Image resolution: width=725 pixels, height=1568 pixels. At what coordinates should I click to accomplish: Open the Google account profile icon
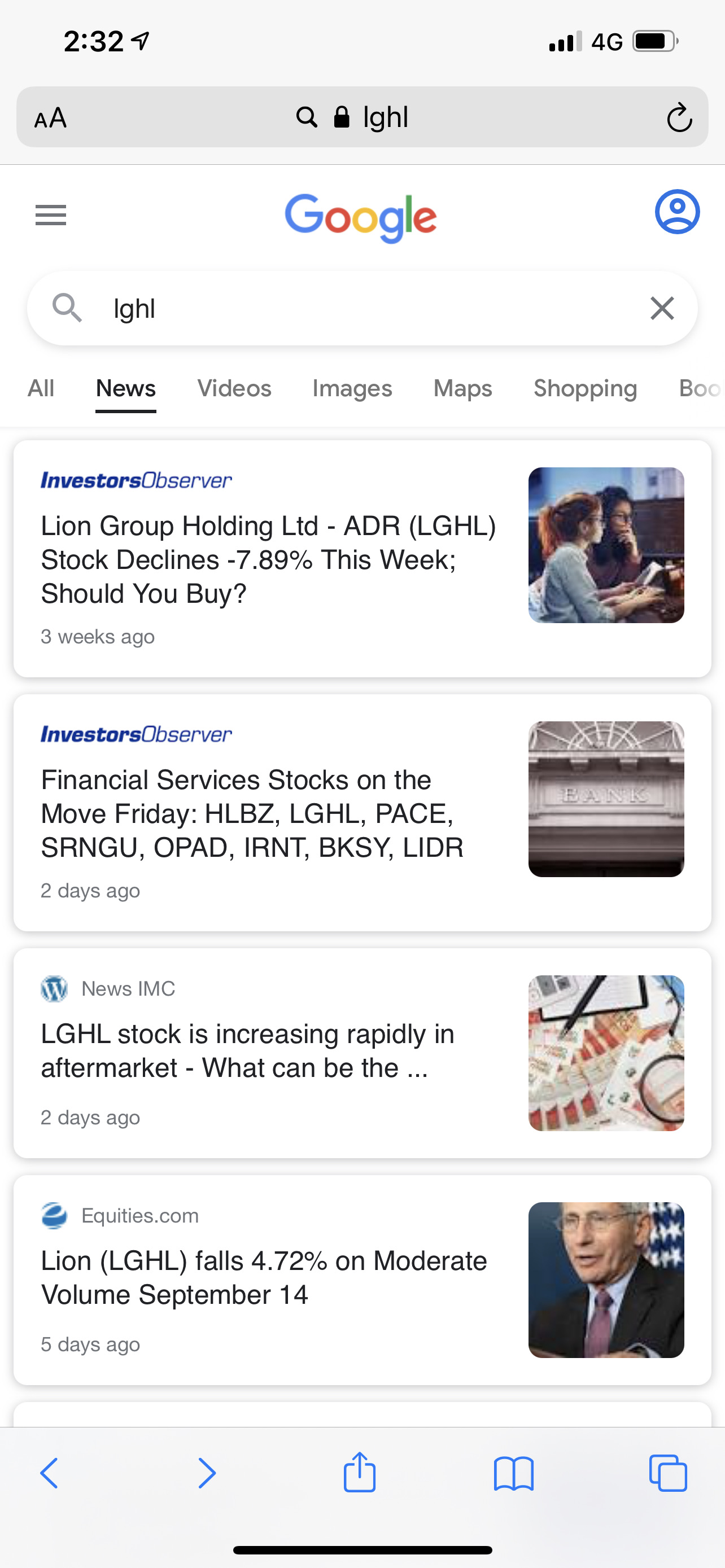677,212
